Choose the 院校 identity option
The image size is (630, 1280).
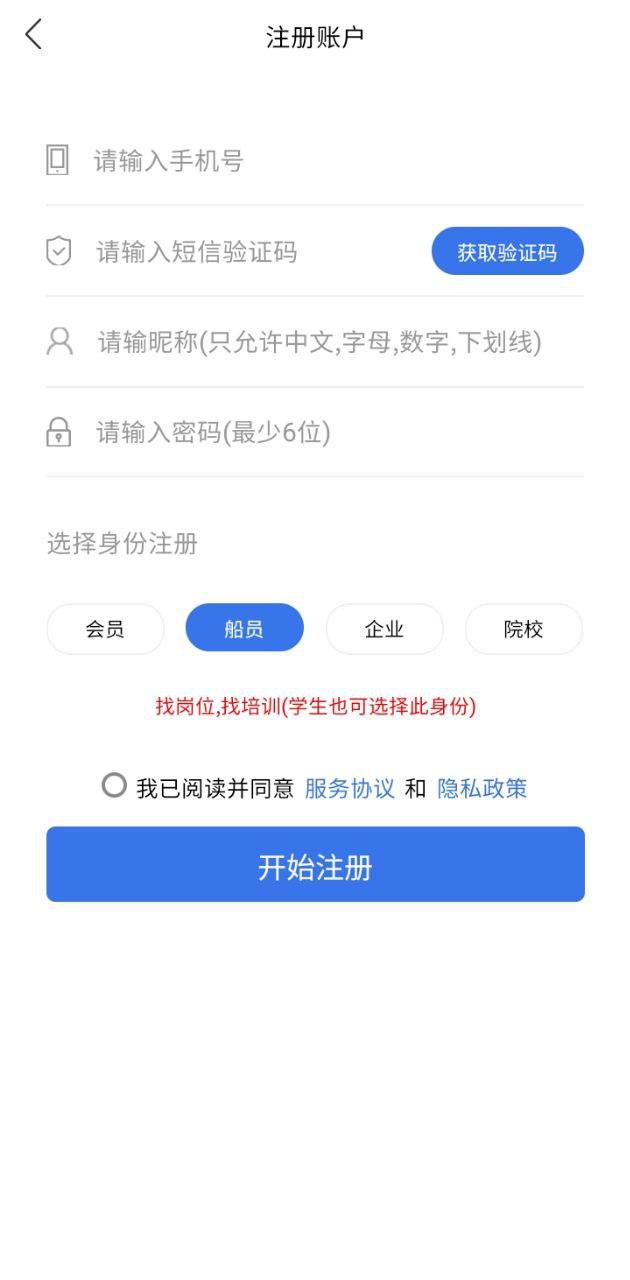[523, 629]
